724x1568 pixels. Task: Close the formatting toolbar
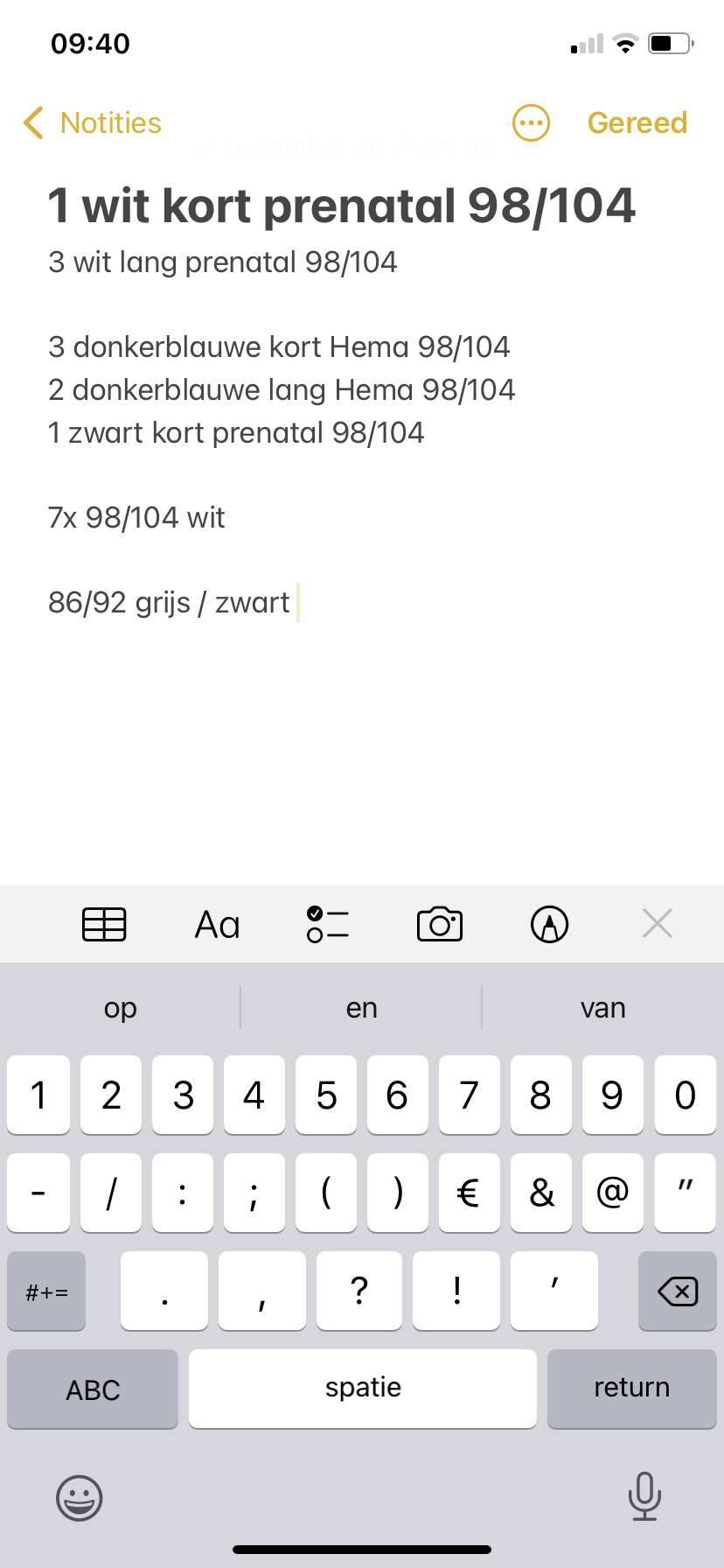(x=658, y=923)
